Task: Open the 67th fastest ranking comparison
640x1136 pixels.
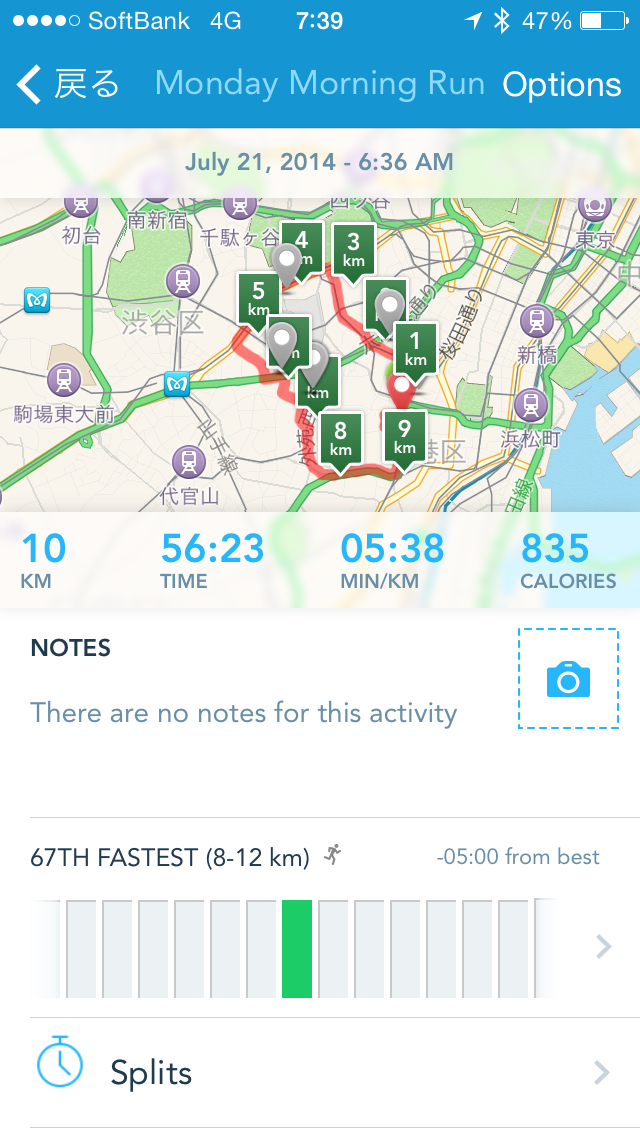Action: [320, 920]
